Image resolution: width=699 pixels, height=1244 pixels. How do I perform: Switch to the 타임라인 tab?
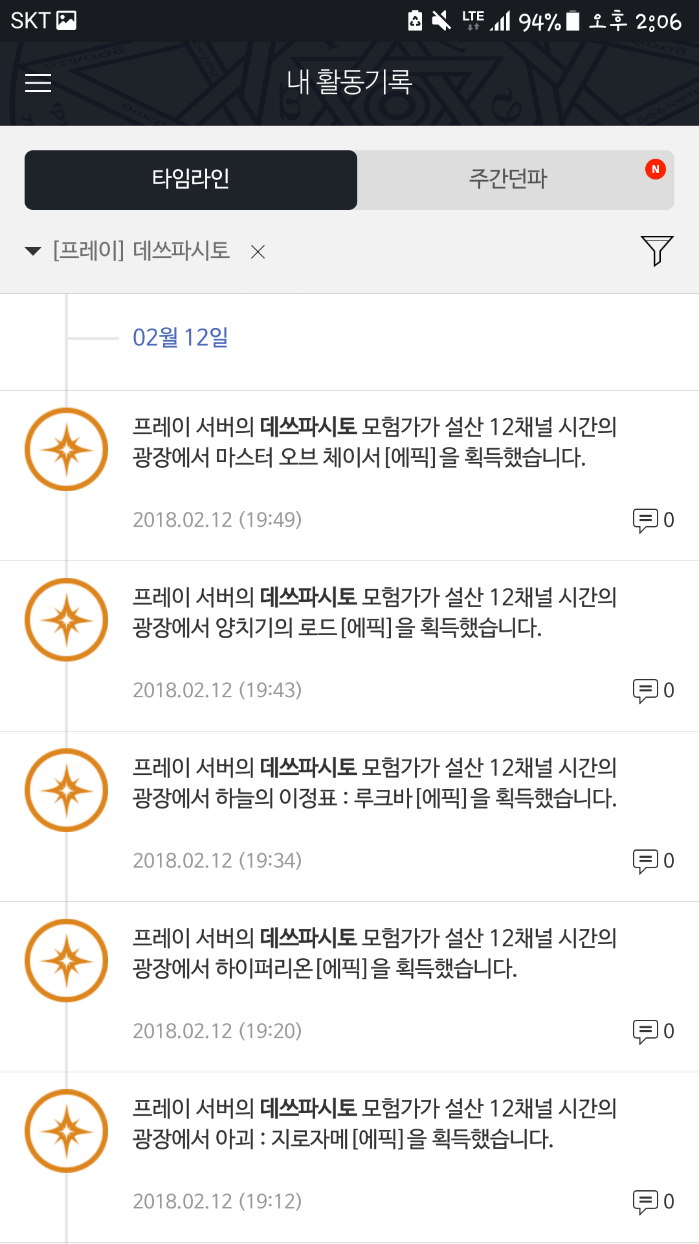click(x=191, y=180)
